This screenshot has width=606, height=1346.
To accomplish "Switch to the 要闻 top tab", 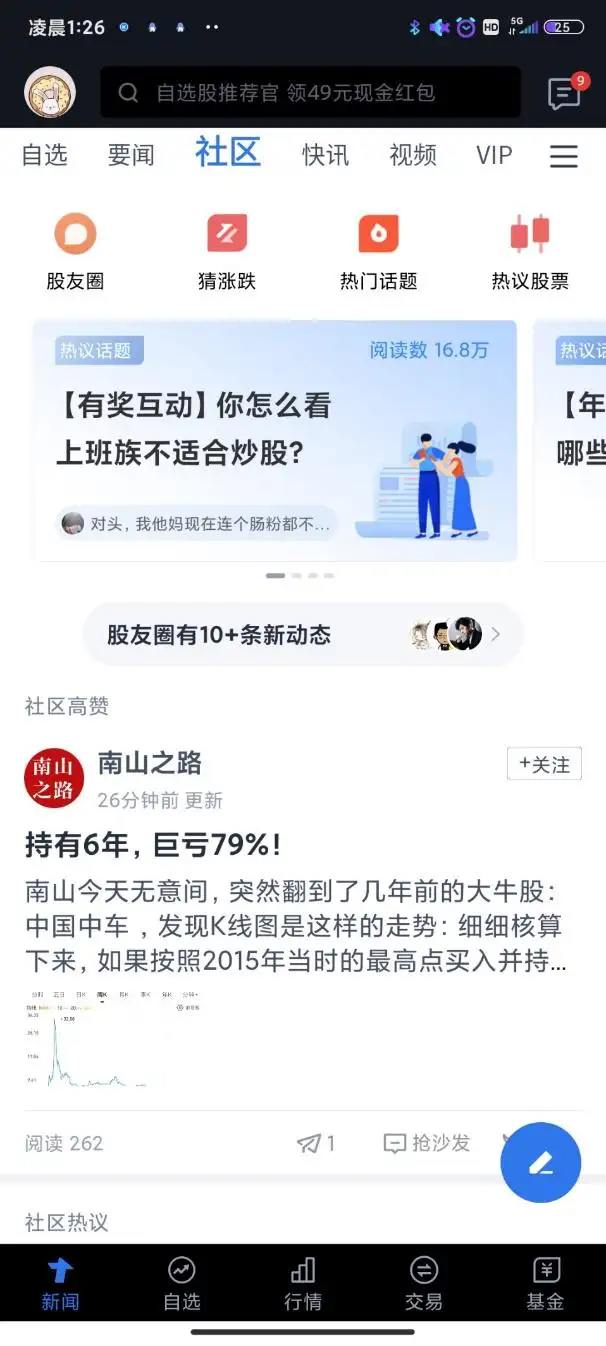I will pyautogui.click(x=131, y=155).
